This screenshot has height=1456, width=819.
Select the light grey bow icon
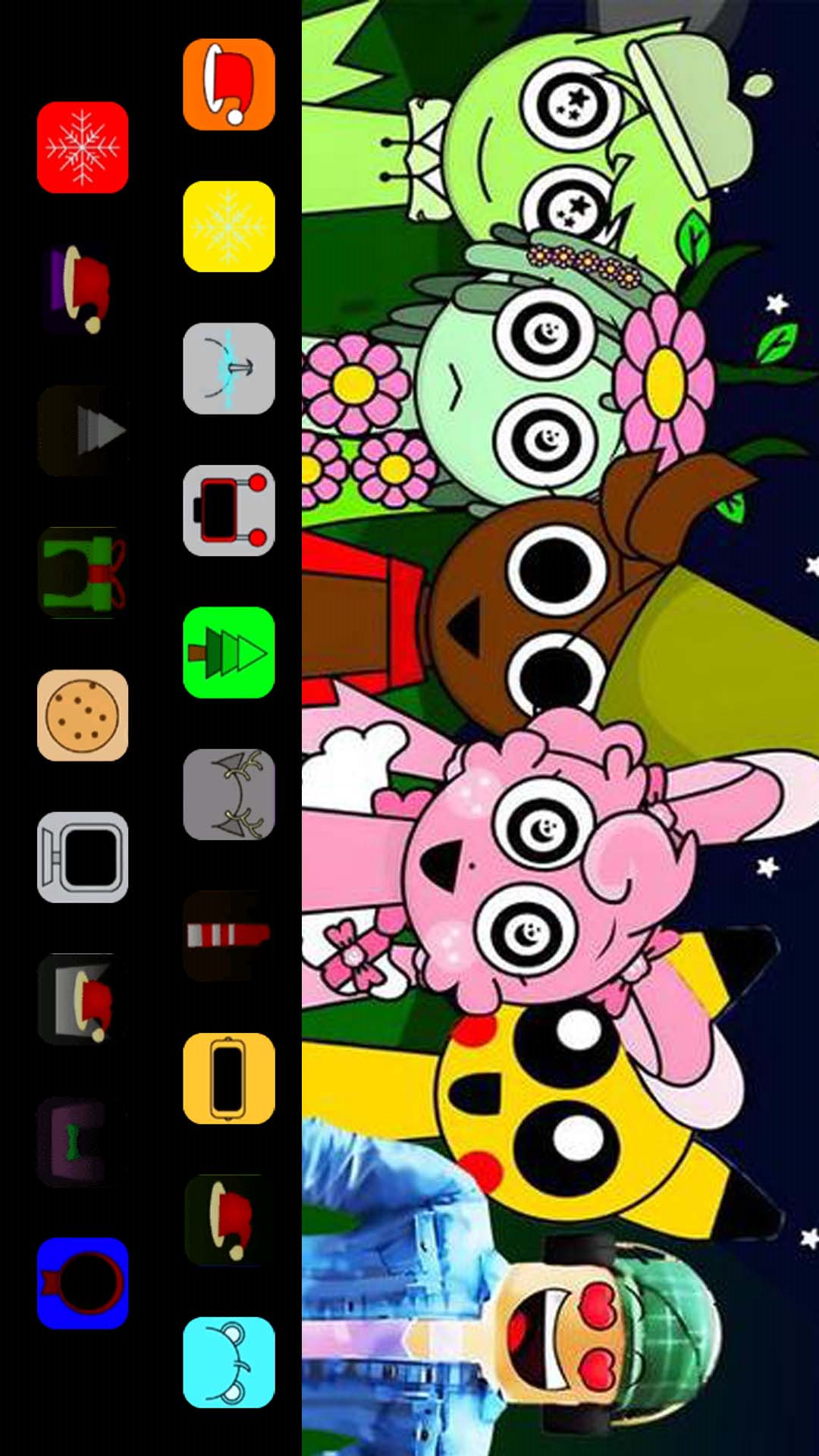coord(229,369)
